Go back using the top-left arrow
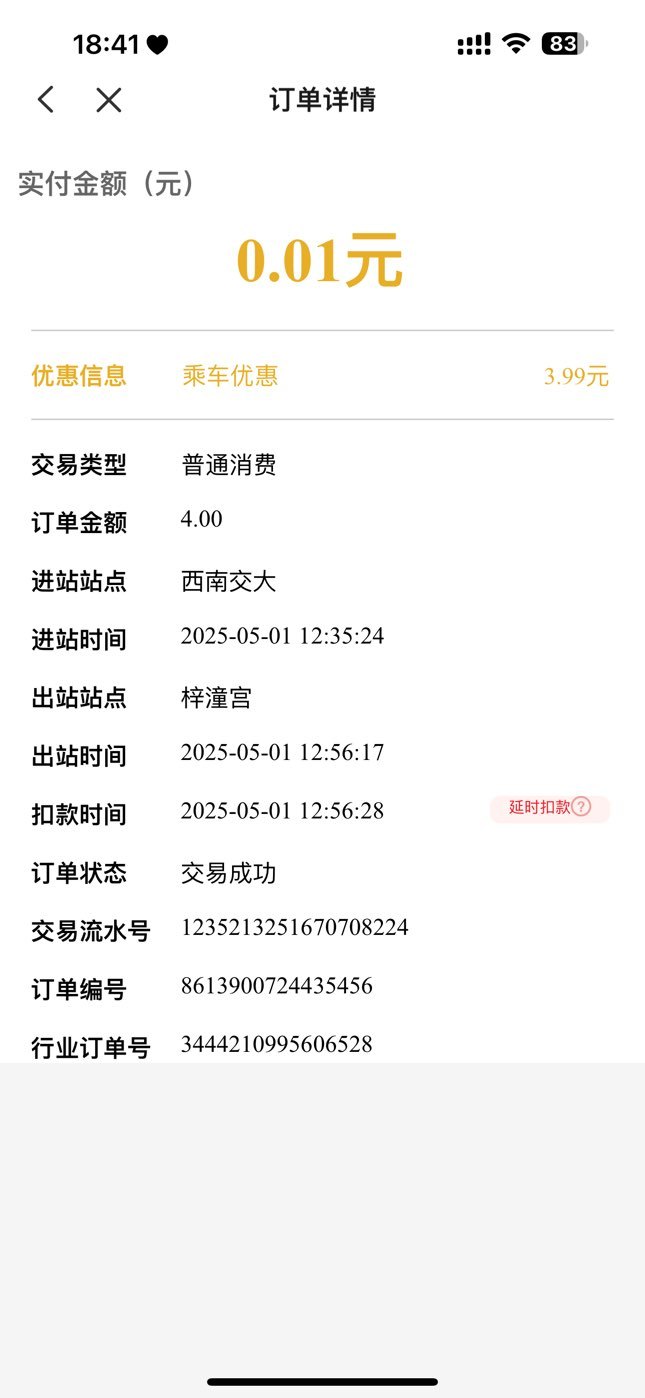Screen dimensions: 645x1398 45,99
